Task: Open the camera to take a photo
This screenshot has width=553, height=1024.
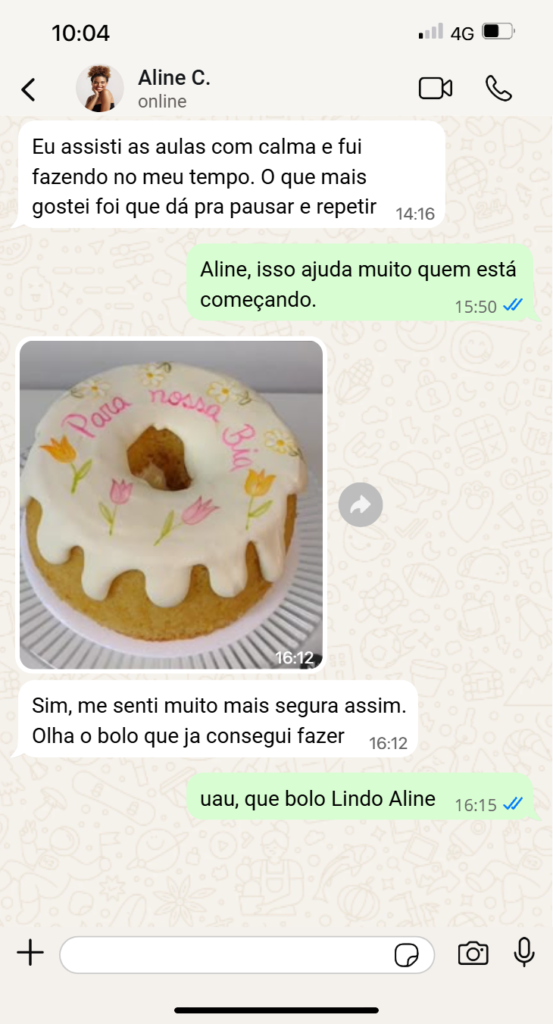Action: coord(473,953)
